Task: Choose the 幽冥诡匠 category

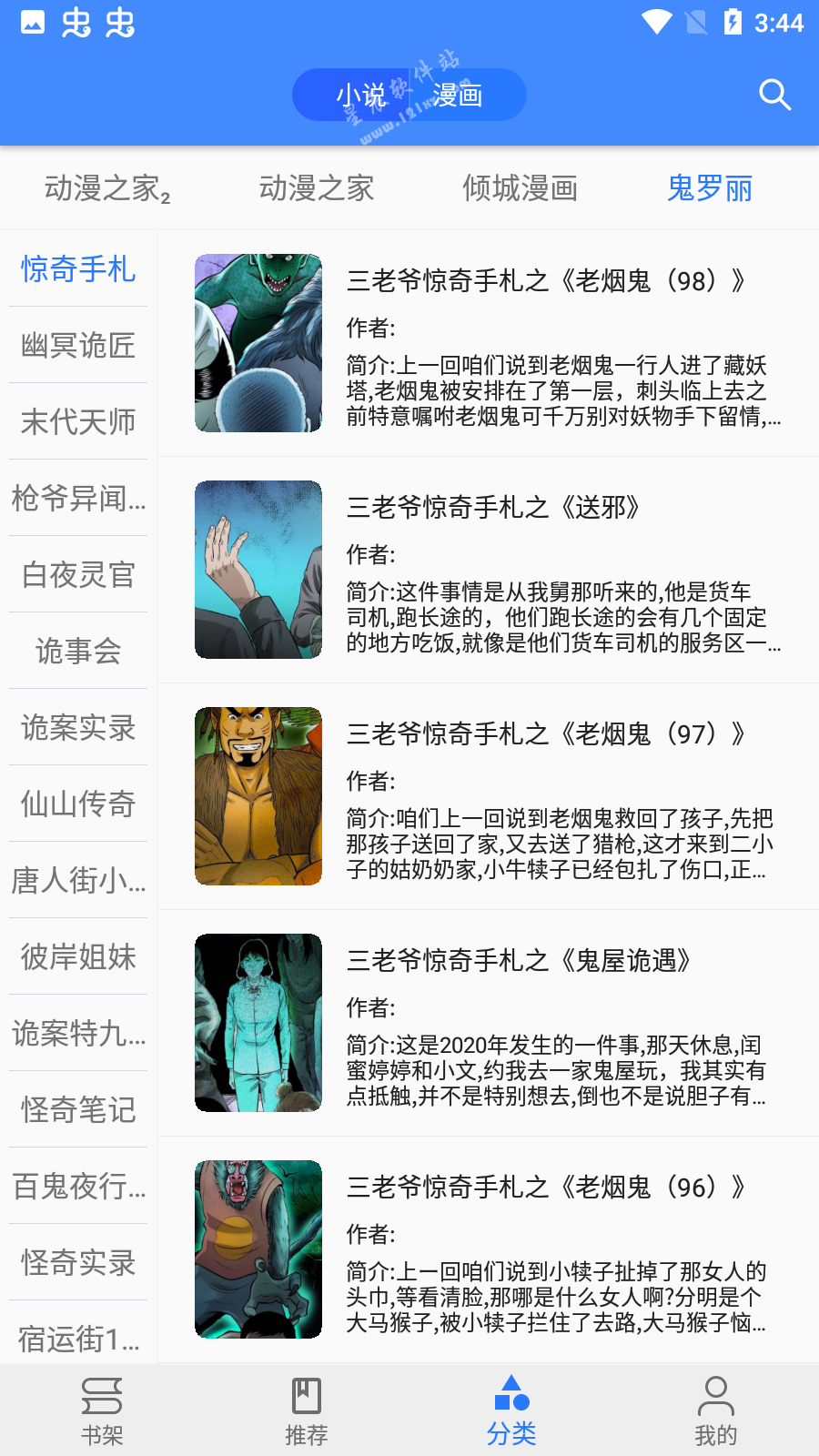Action: [x=78, y=345]
